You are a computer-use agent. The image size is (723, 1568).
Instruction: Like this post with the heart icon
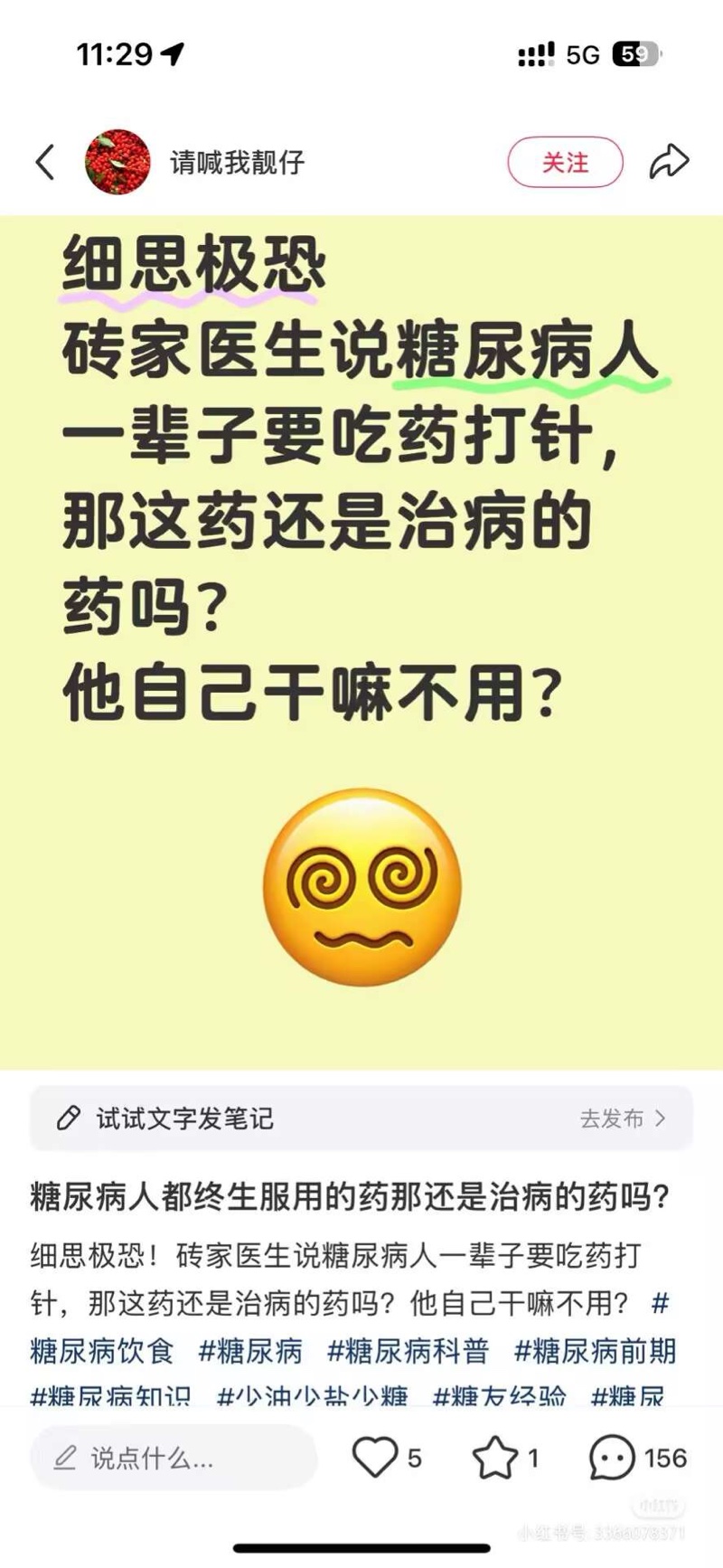[x=374, y=1458]
